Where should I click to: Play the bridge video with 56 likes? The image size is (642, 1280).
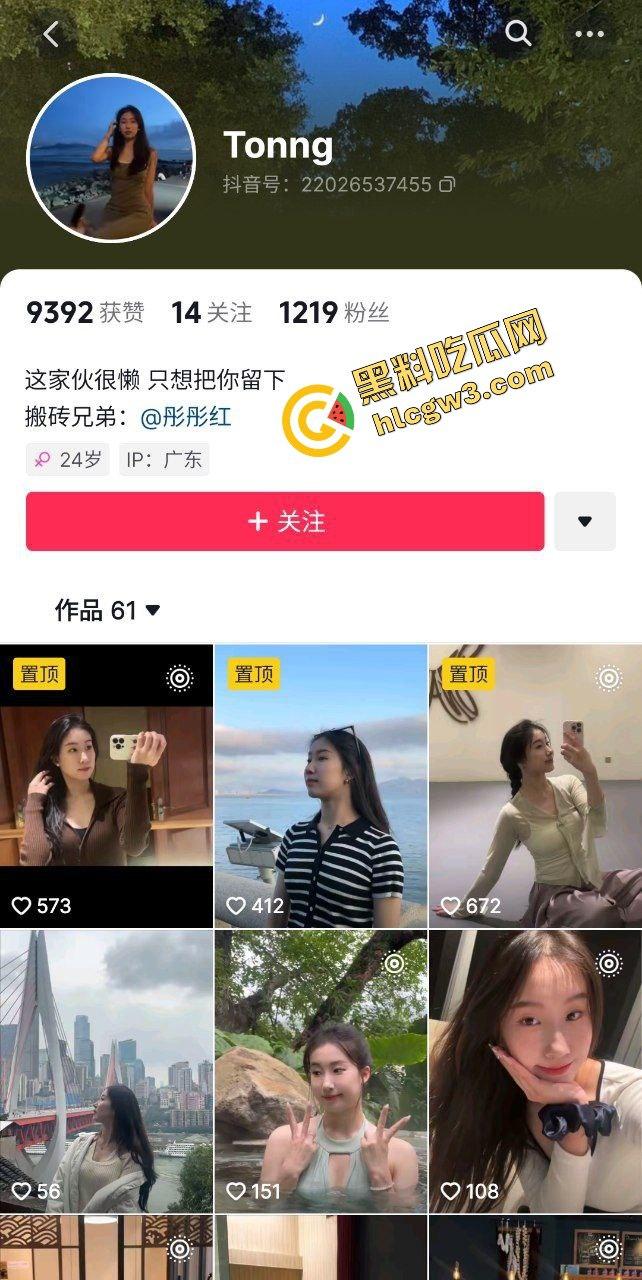[x=106, y=1071]
